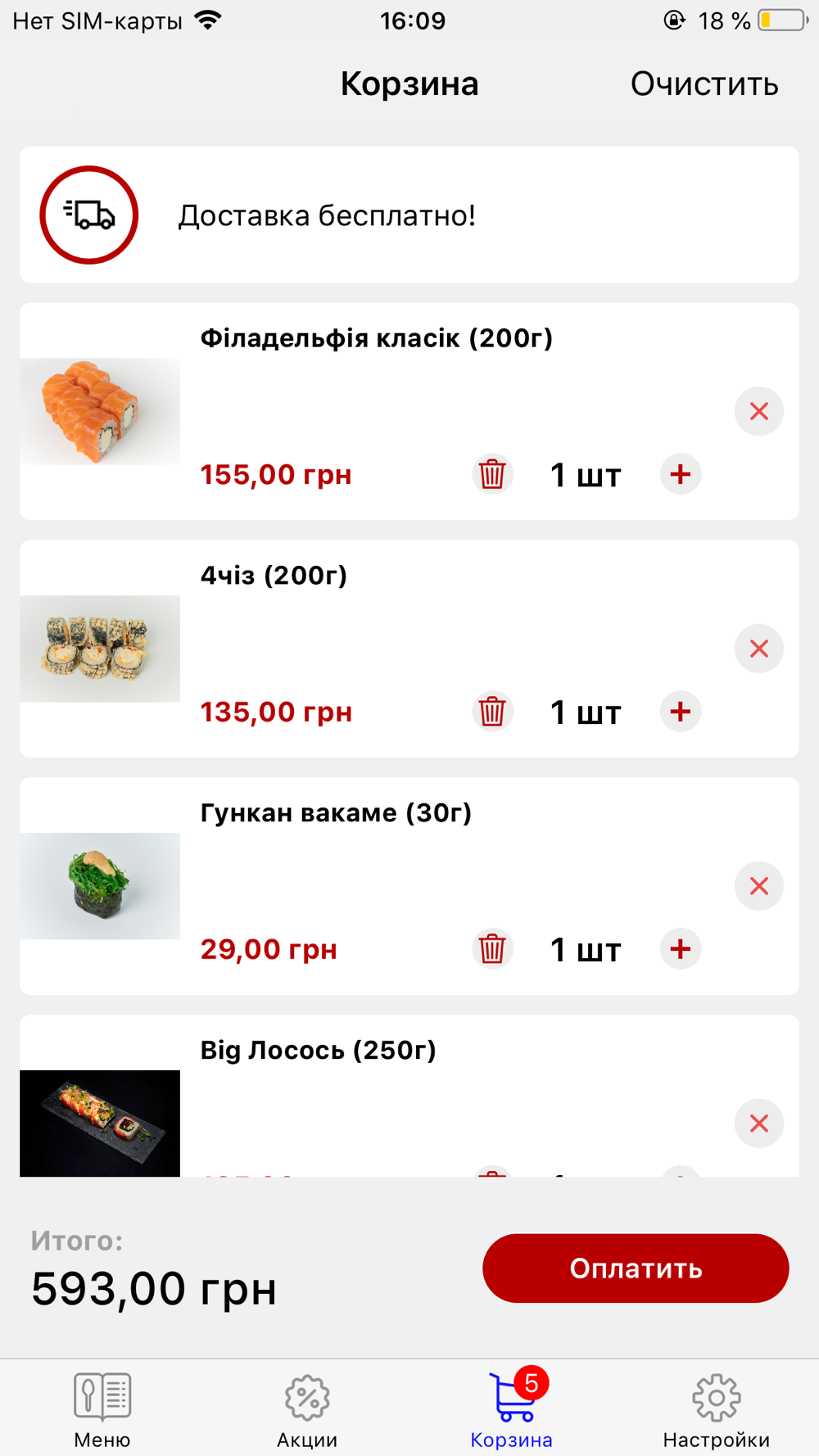The width and height of the screenshot is (819, 1456).
Task: Open the Акции tab
Action: pos(307,1409)
